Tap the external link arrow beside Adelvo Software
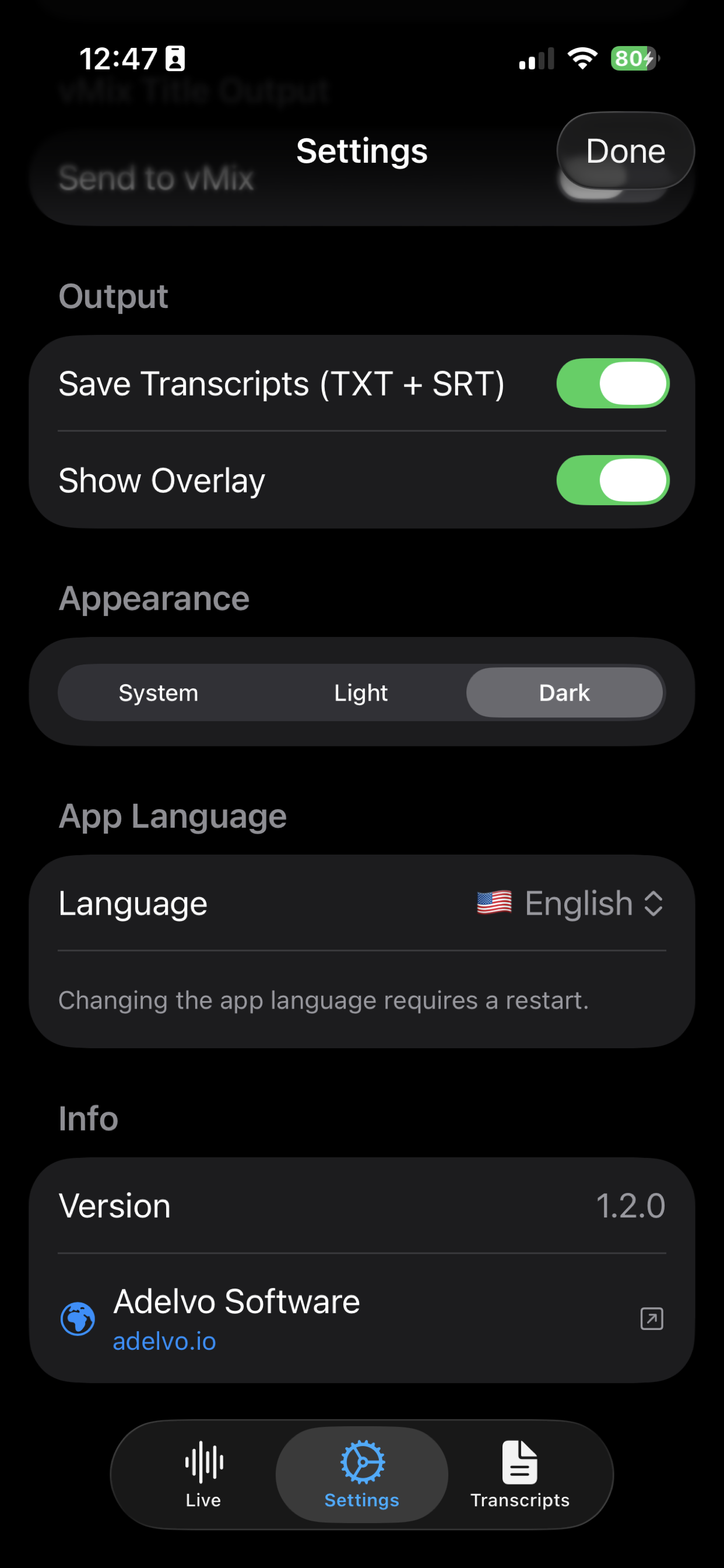 651,1319
